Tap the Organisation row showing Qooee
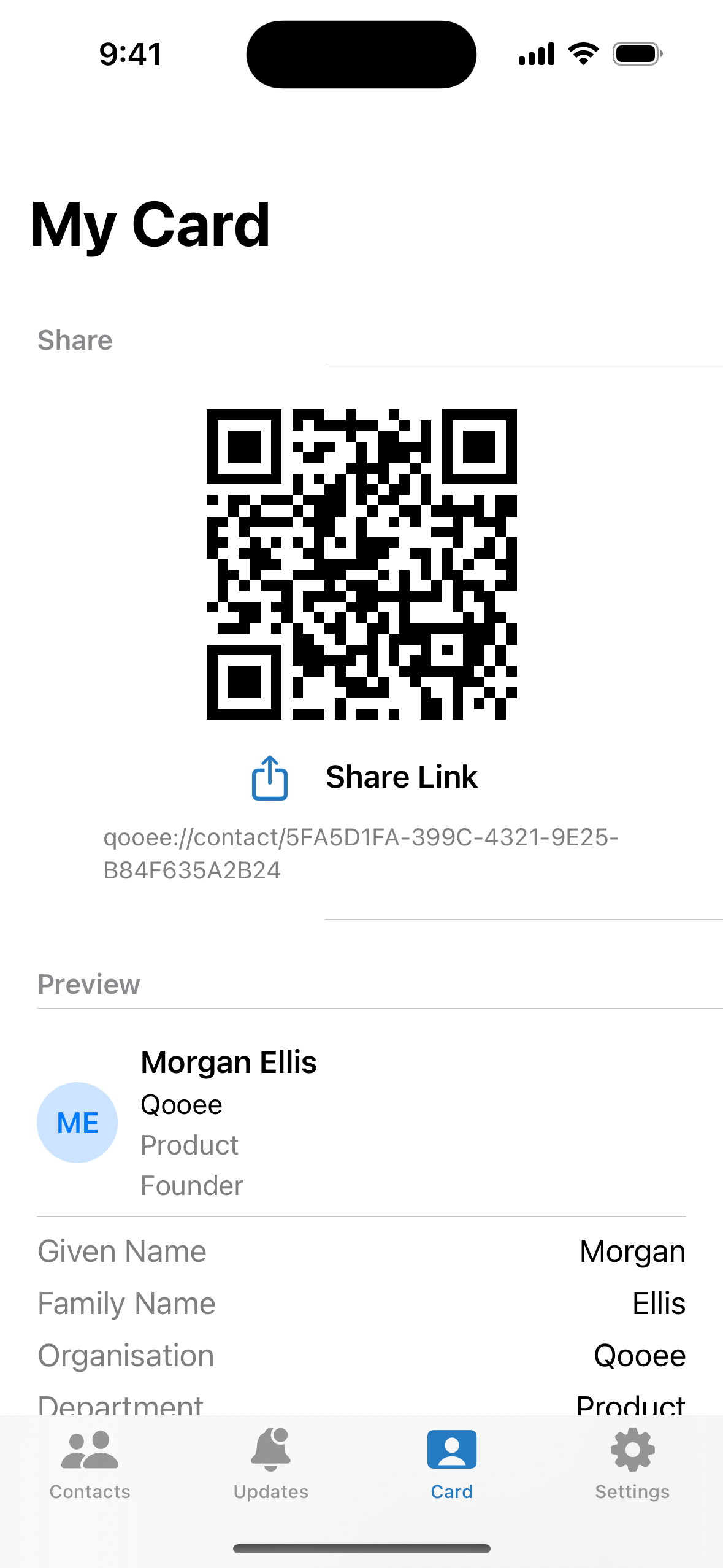The height and width of the screenshot is (1568, 723). point(361,1355)
